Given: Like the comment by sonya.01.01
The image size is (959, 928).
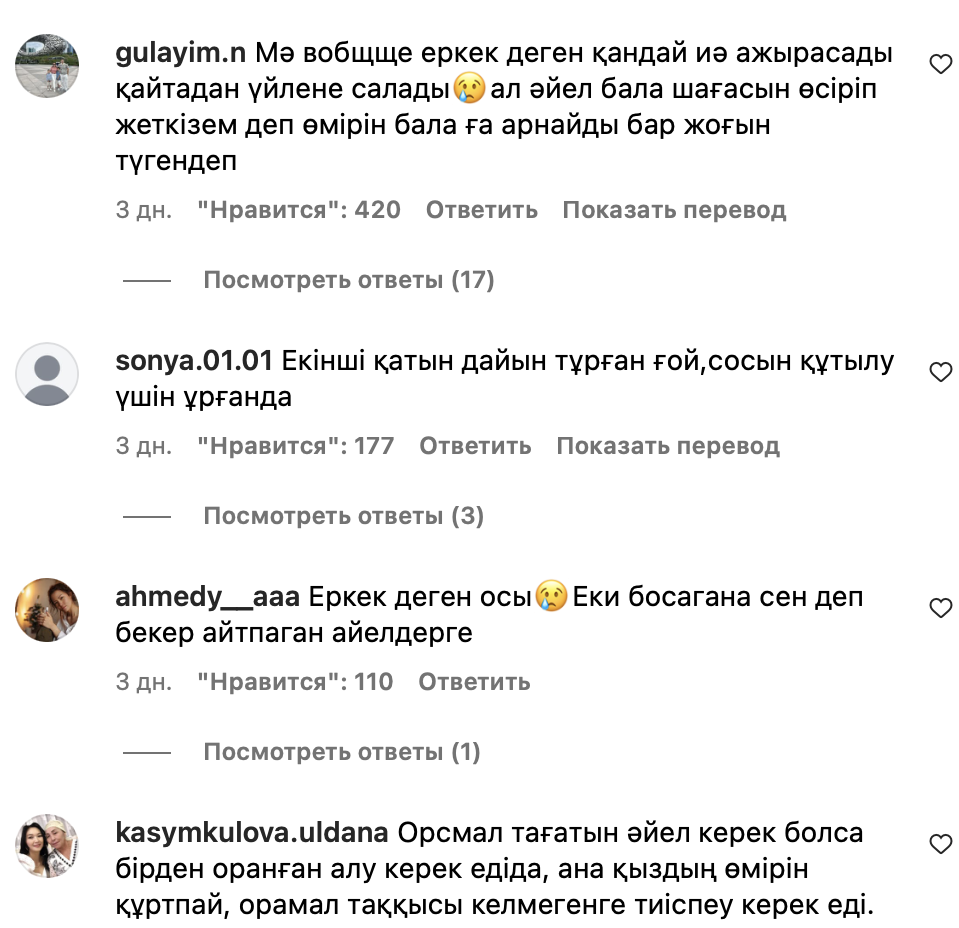Looking at the screenshot, I should click(x=940, y=373).
